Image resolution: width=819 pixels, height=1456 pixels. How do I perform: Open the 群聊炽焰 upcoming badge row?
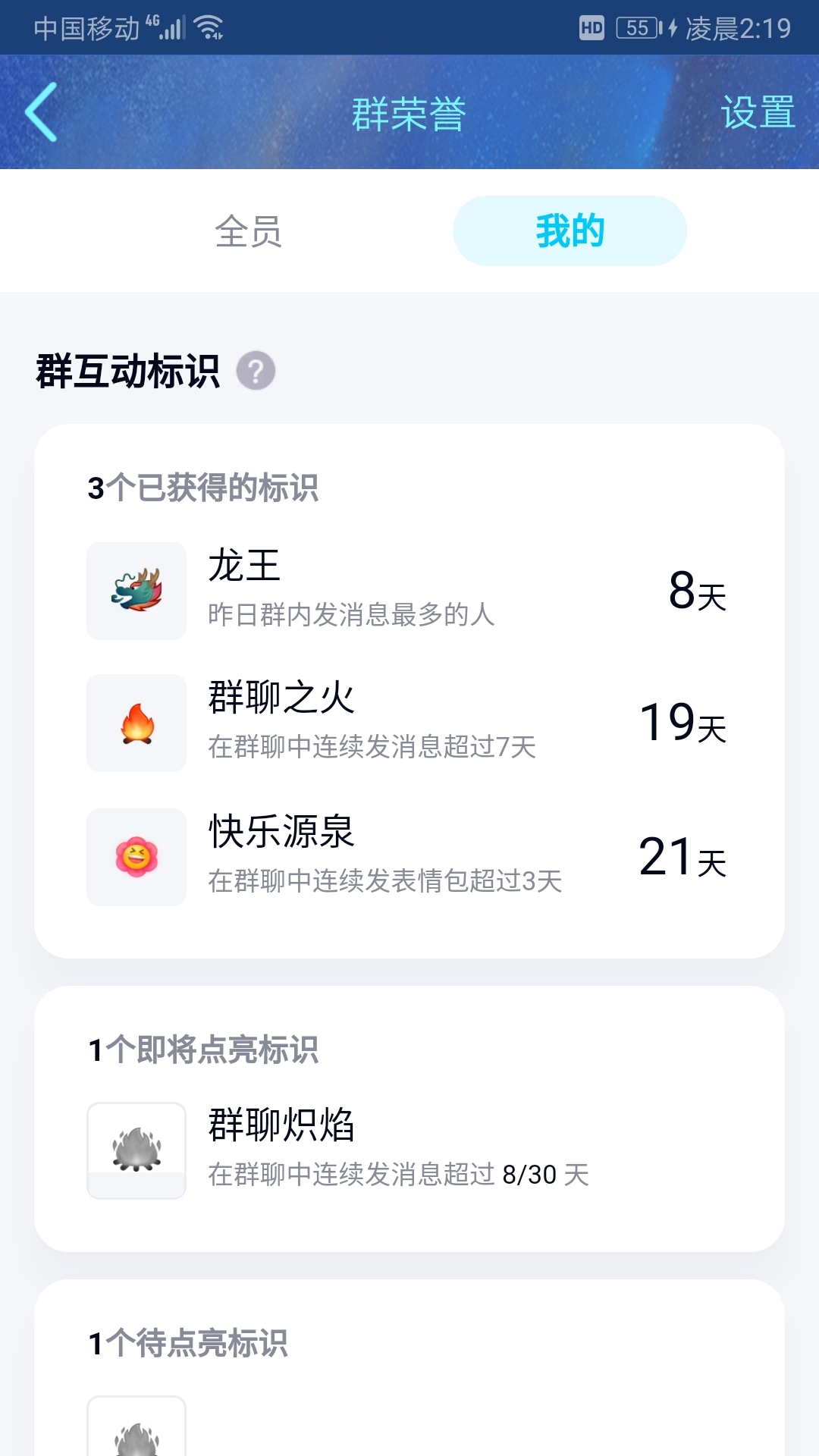click(x=409, y=1150)
